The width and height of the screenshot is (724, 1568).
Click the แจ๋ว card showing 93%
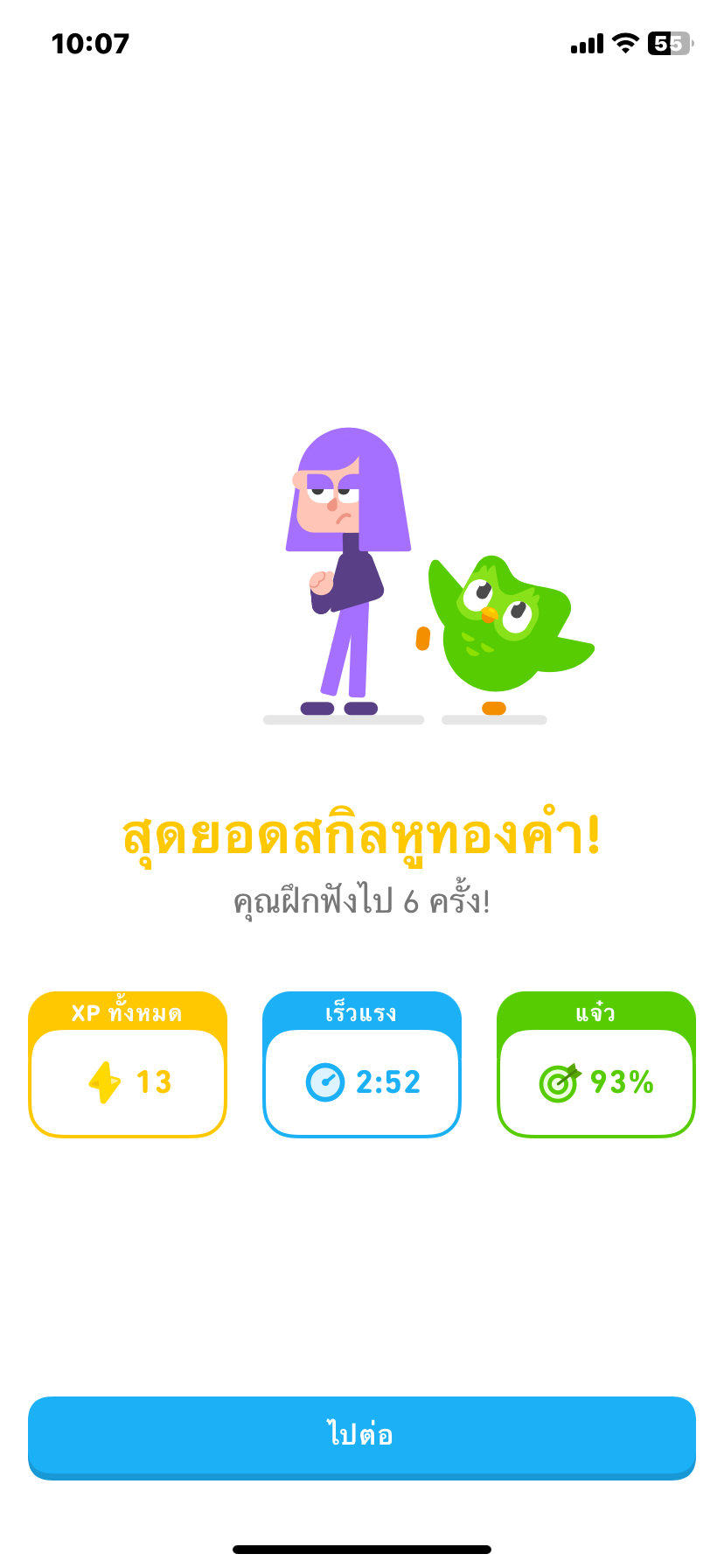coord(595,1063)
